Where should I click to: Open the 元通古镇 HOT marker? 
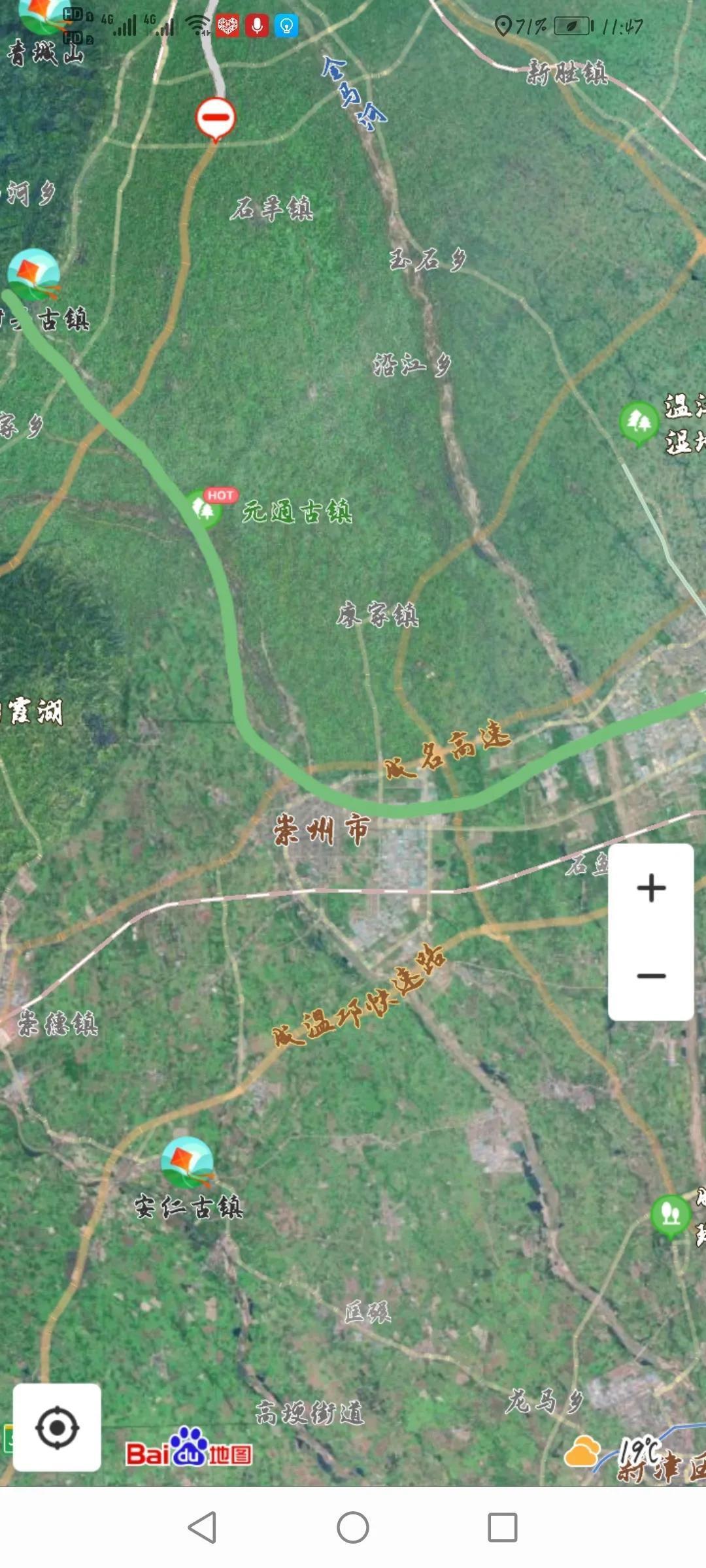(x=204, y=508)
